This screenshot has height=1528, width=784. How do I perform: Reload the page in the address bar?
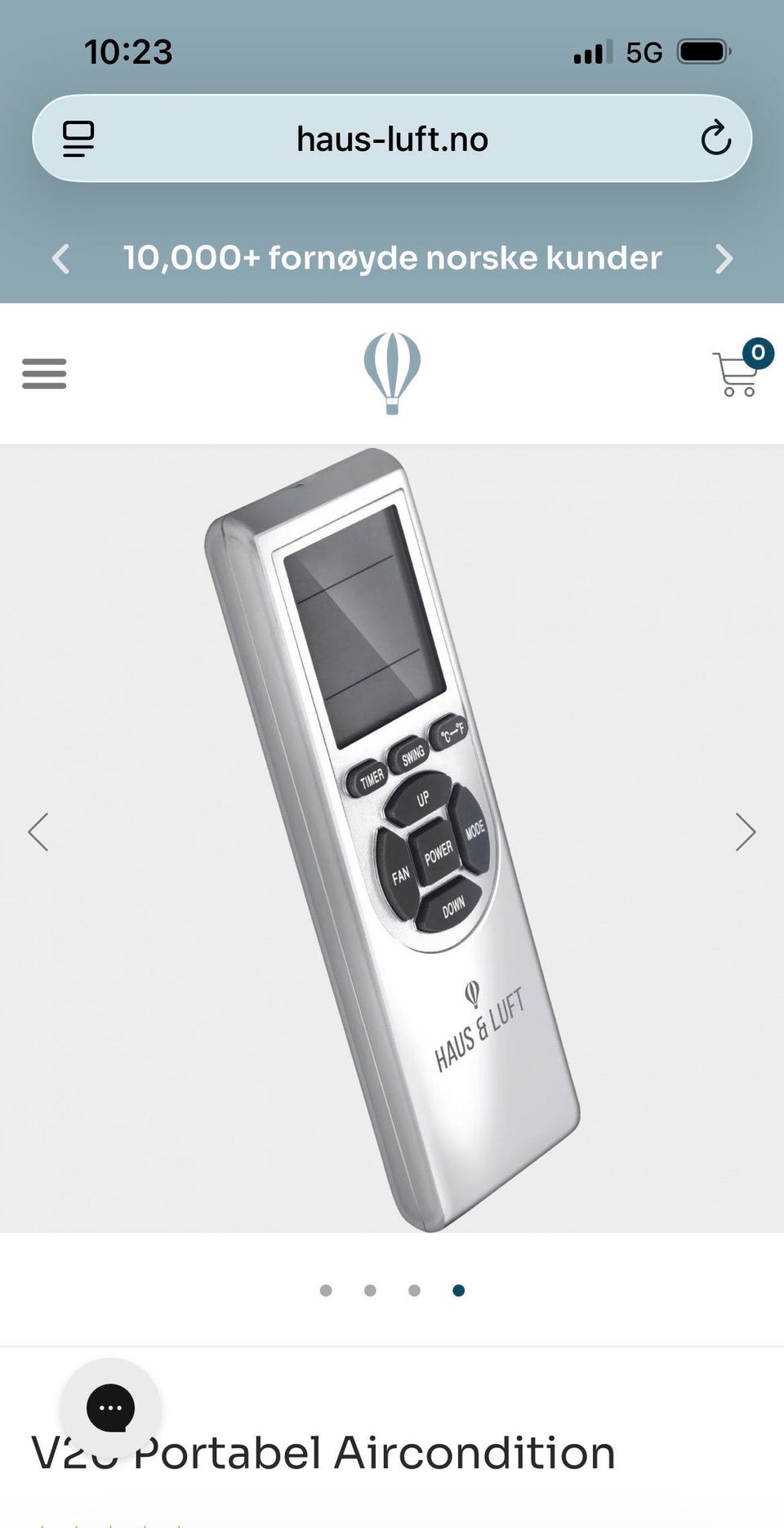(715, 138)
